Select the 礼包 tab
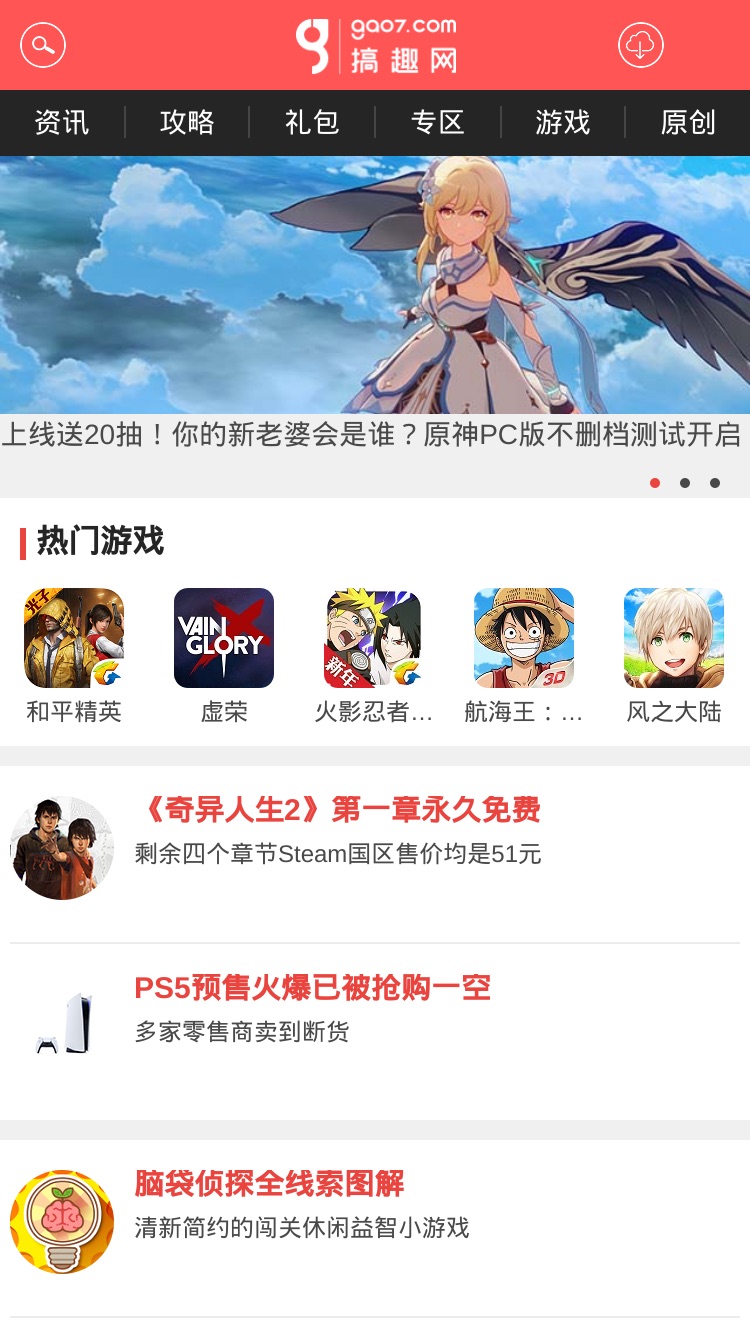 tap(312, 122)
